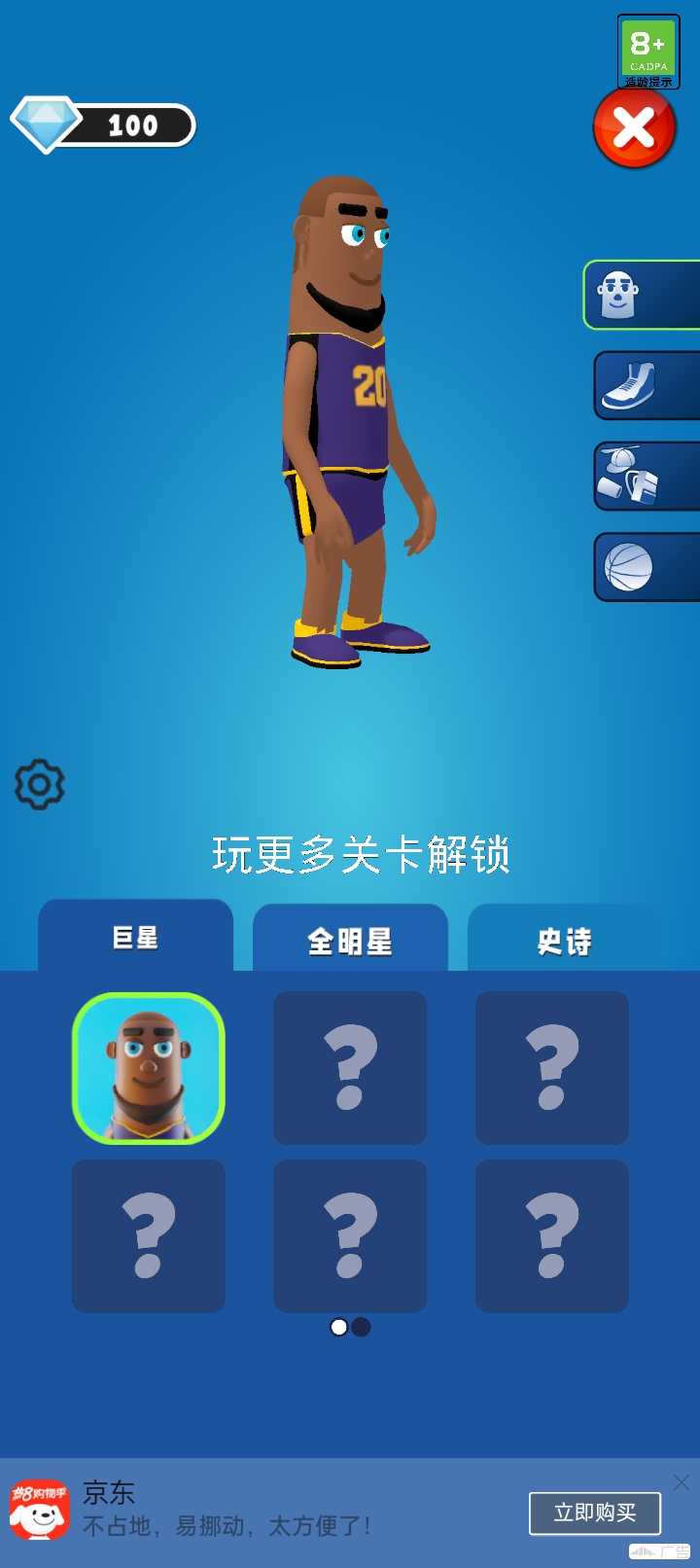Select the 巨星 tab
This screenshot has width=700, height=1568.
coord(136,937)
